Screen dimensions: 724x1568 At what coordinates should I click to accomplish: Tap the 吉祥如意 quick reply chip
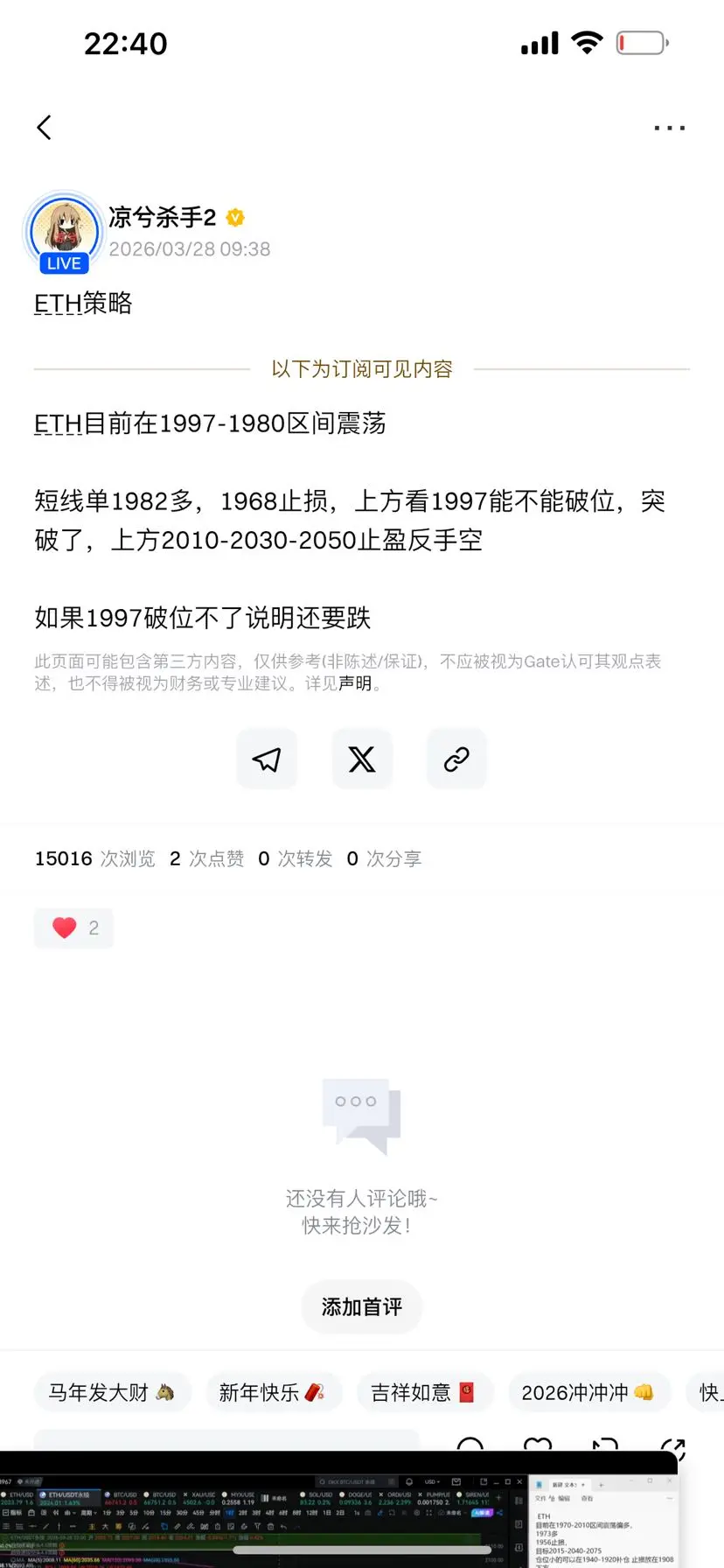click(x=425, y=1392)
